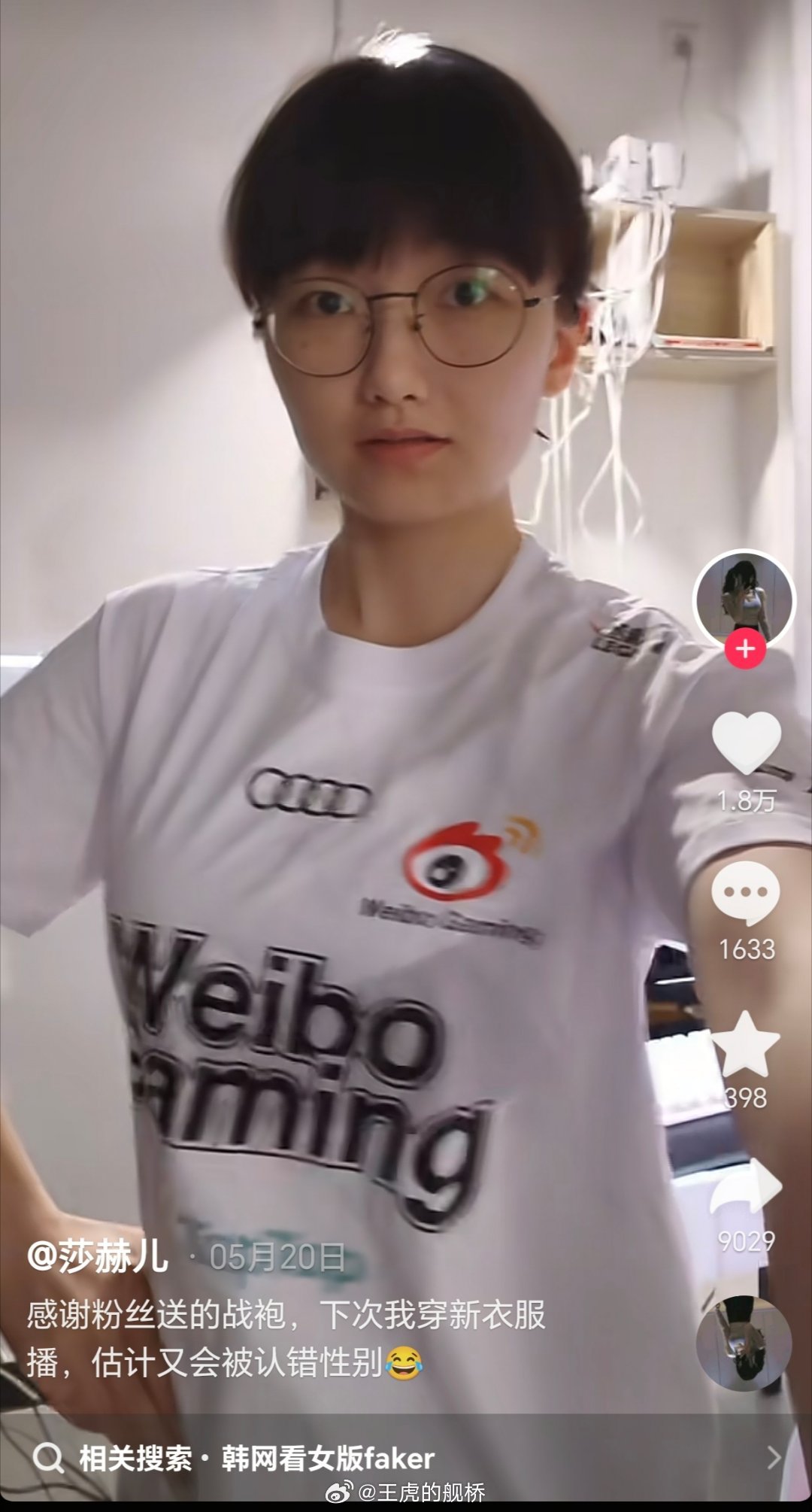Image resolution: width=812 pixels, height=1512 pixels.
Task: Open related search 韩网看女版faker
Action: (328, 1459)
